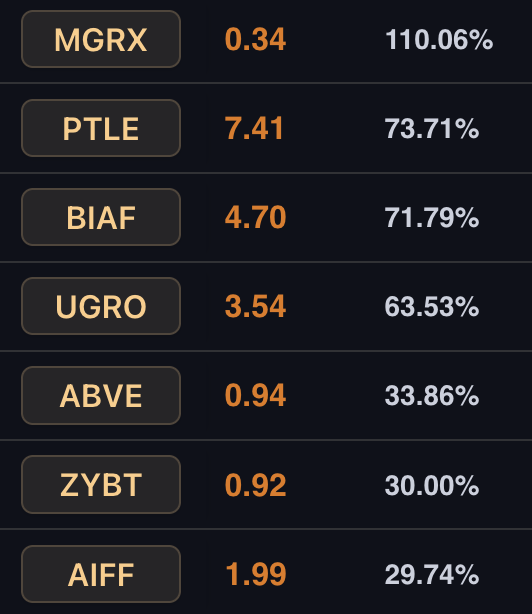Open the MGRX ticker button
Image resolution: width=532 pixels, height=614 pixels.
(x=101, y=39)
